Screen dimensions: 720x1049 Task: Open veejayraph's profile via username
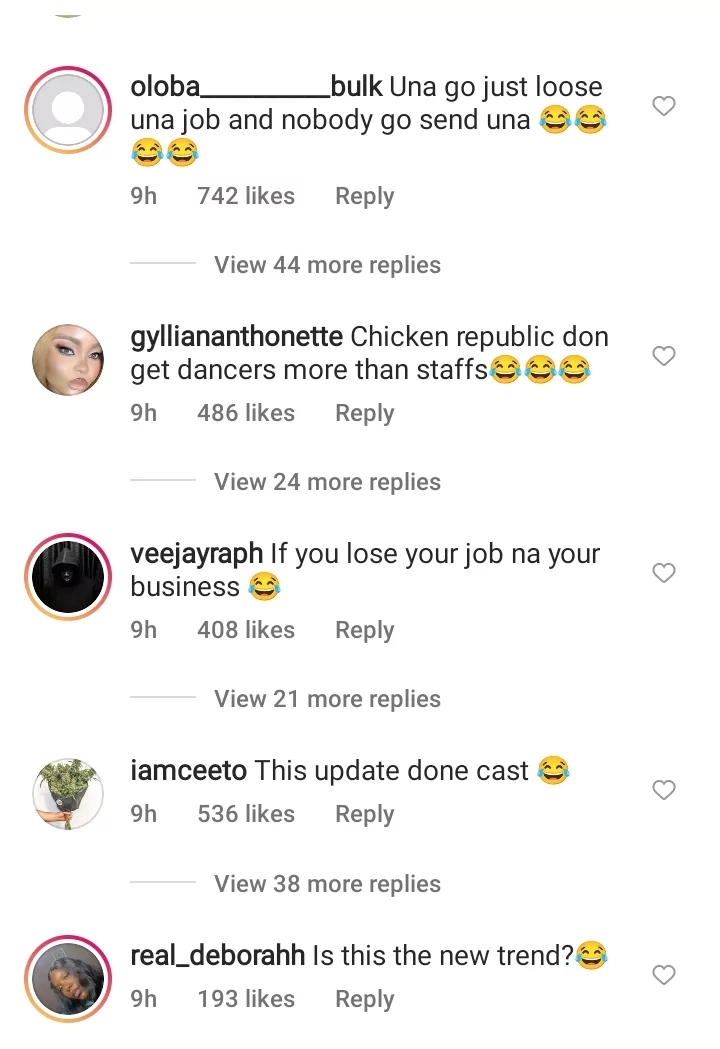coord(196,554)
